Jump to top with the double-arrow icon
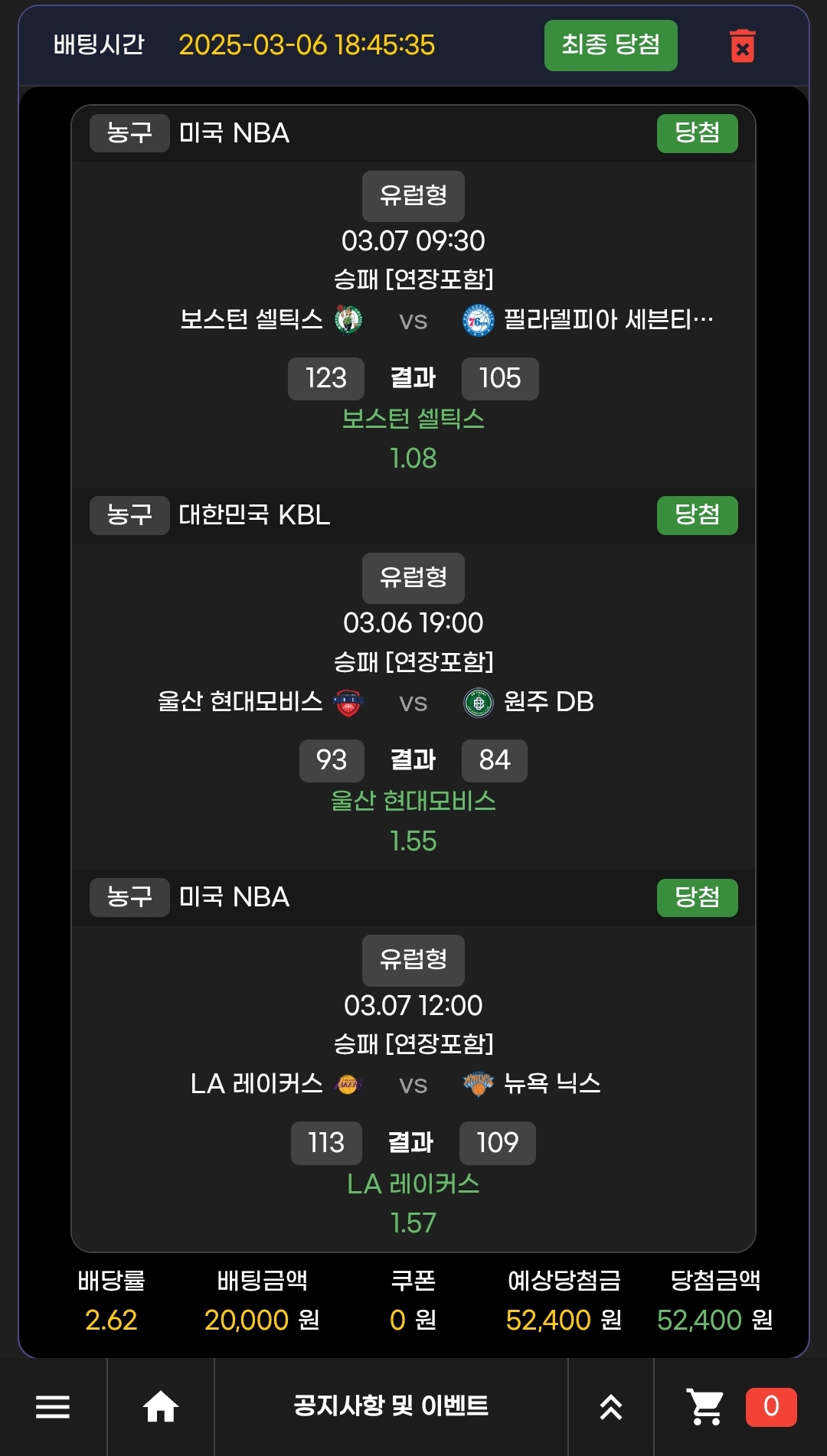827x1456 pixels. [x=610, y=1407]
